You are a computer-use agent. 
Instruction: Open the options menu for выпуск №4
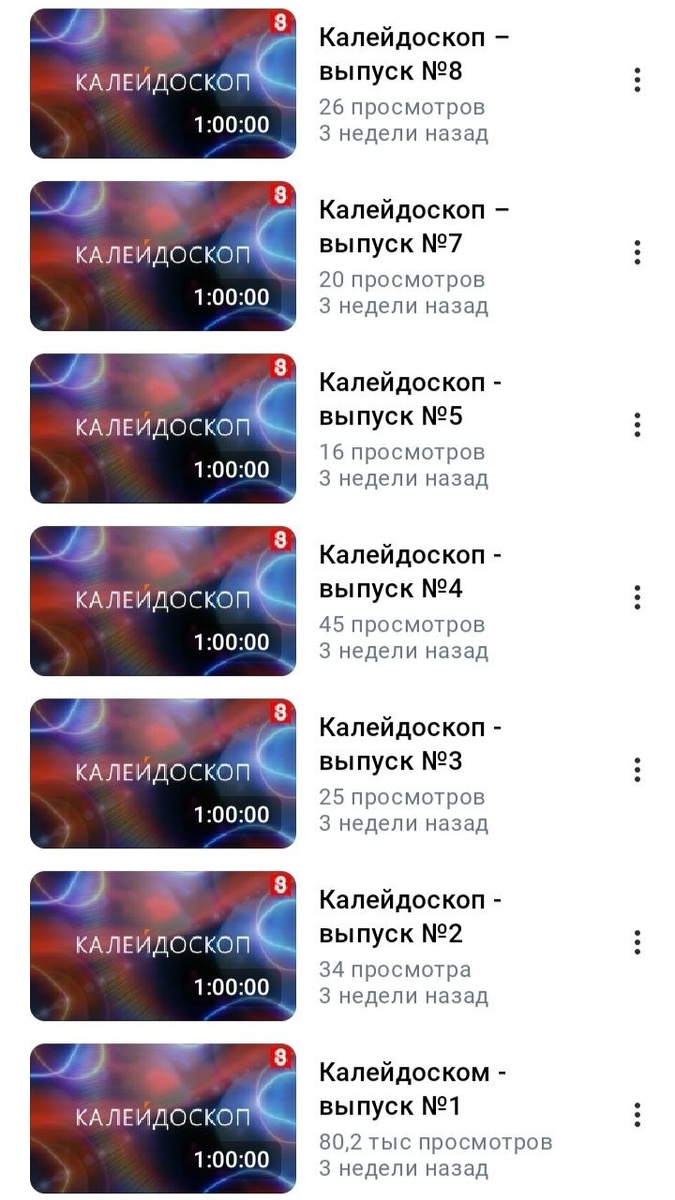click(637, 598)
